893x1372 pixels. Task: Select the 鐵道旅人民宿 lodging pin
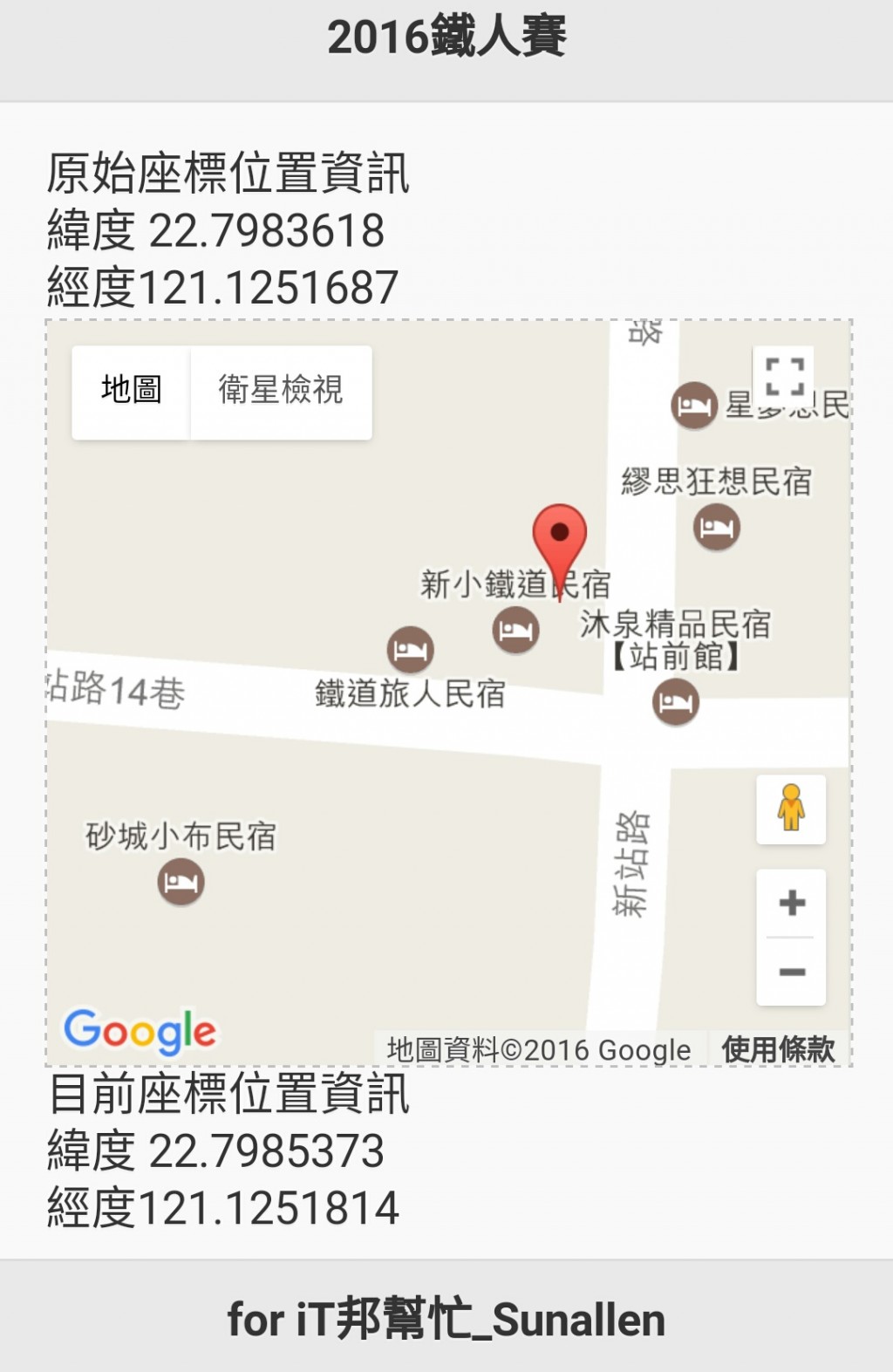[410, 650]
